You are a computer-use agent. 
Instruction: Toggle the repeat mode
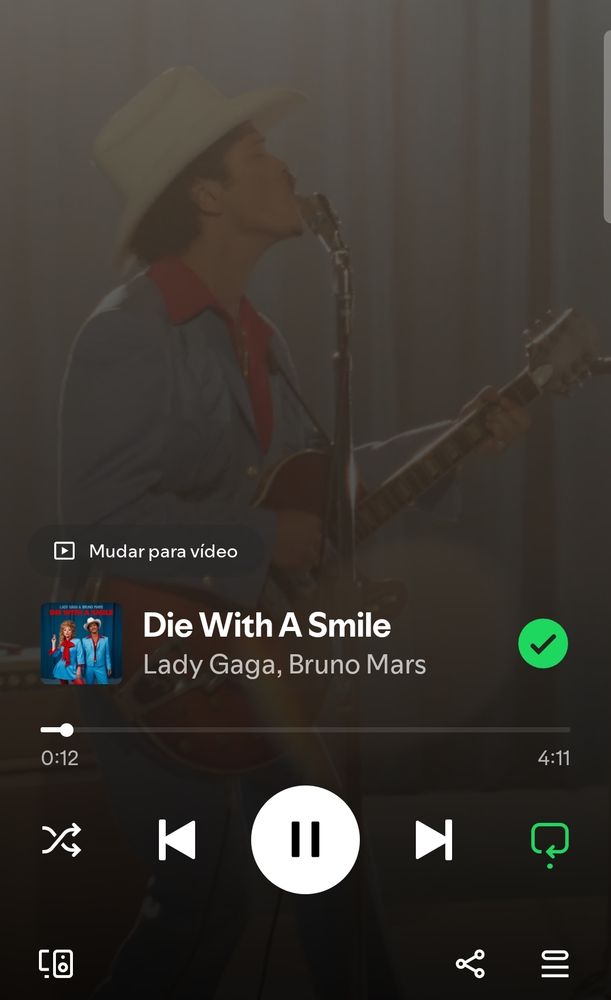549,841
